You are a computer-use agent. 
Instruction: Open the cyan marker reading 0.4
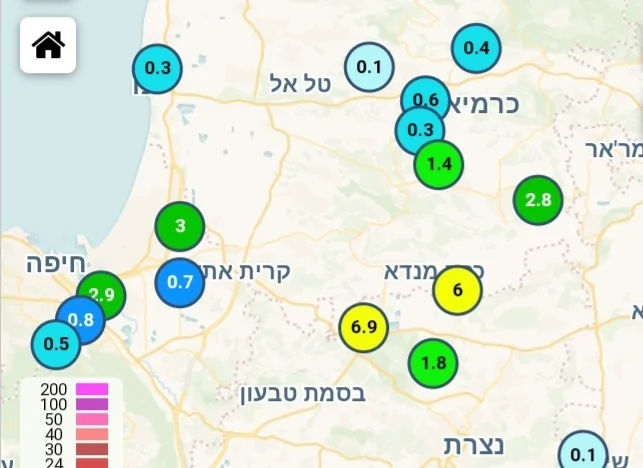(x=476, y=48)
